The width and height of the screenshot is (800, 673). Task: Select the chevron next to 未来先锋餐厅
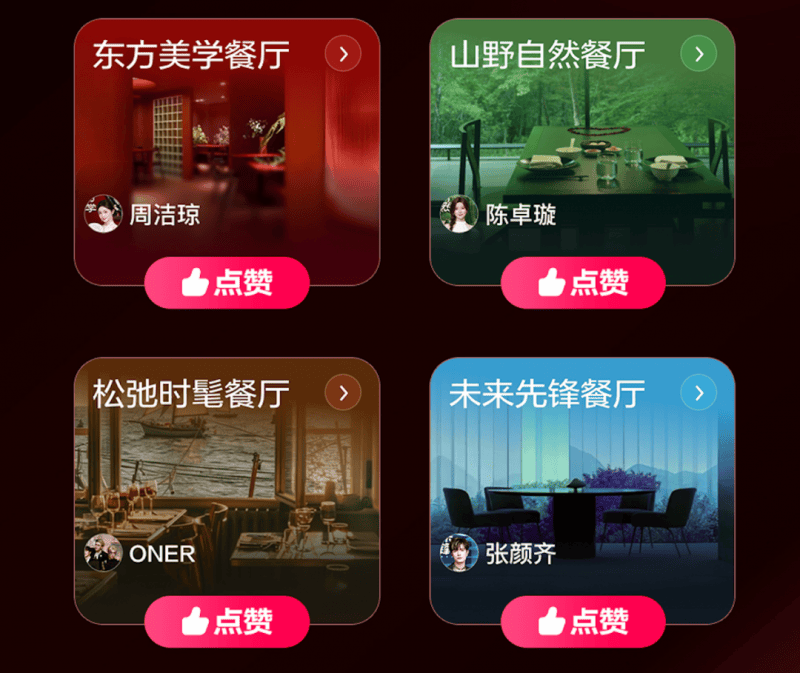(x=699, y=393)
